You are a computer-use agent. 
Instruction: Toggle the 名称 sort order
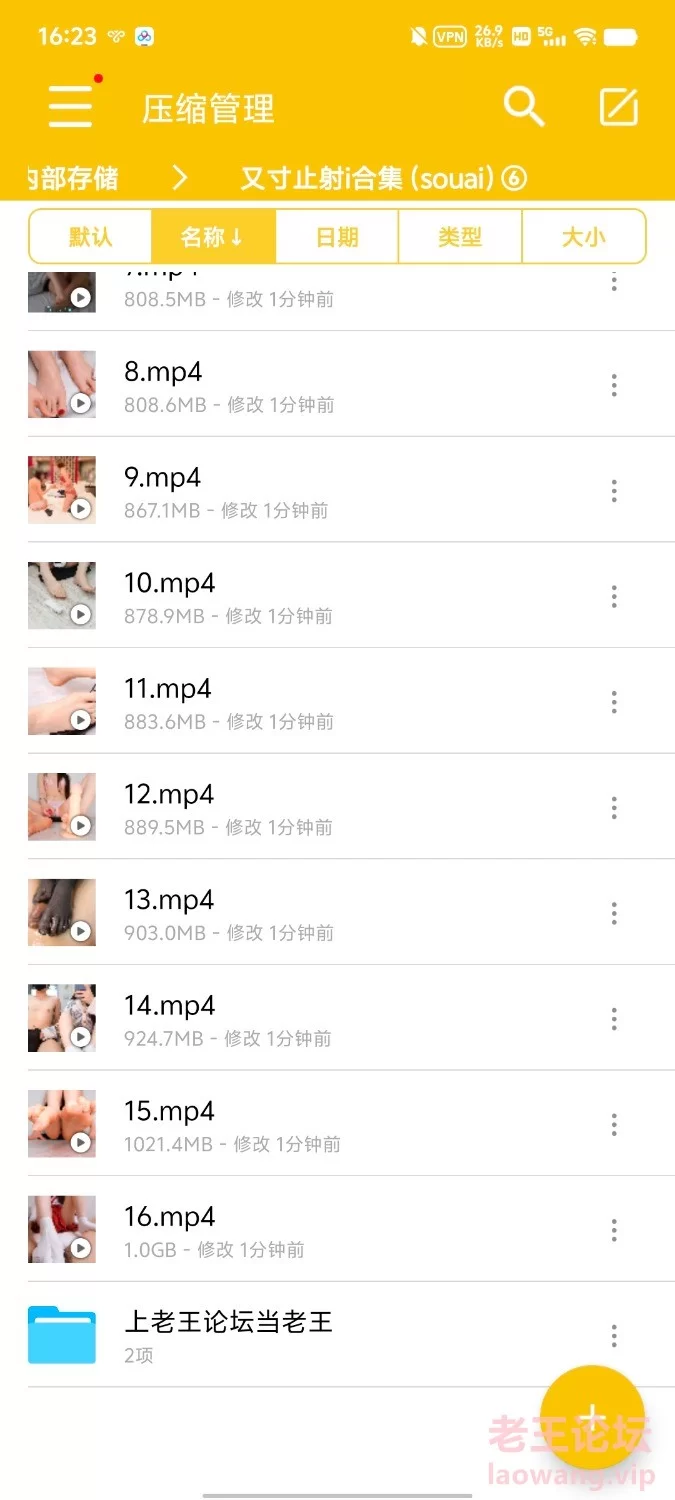[213, 237]
